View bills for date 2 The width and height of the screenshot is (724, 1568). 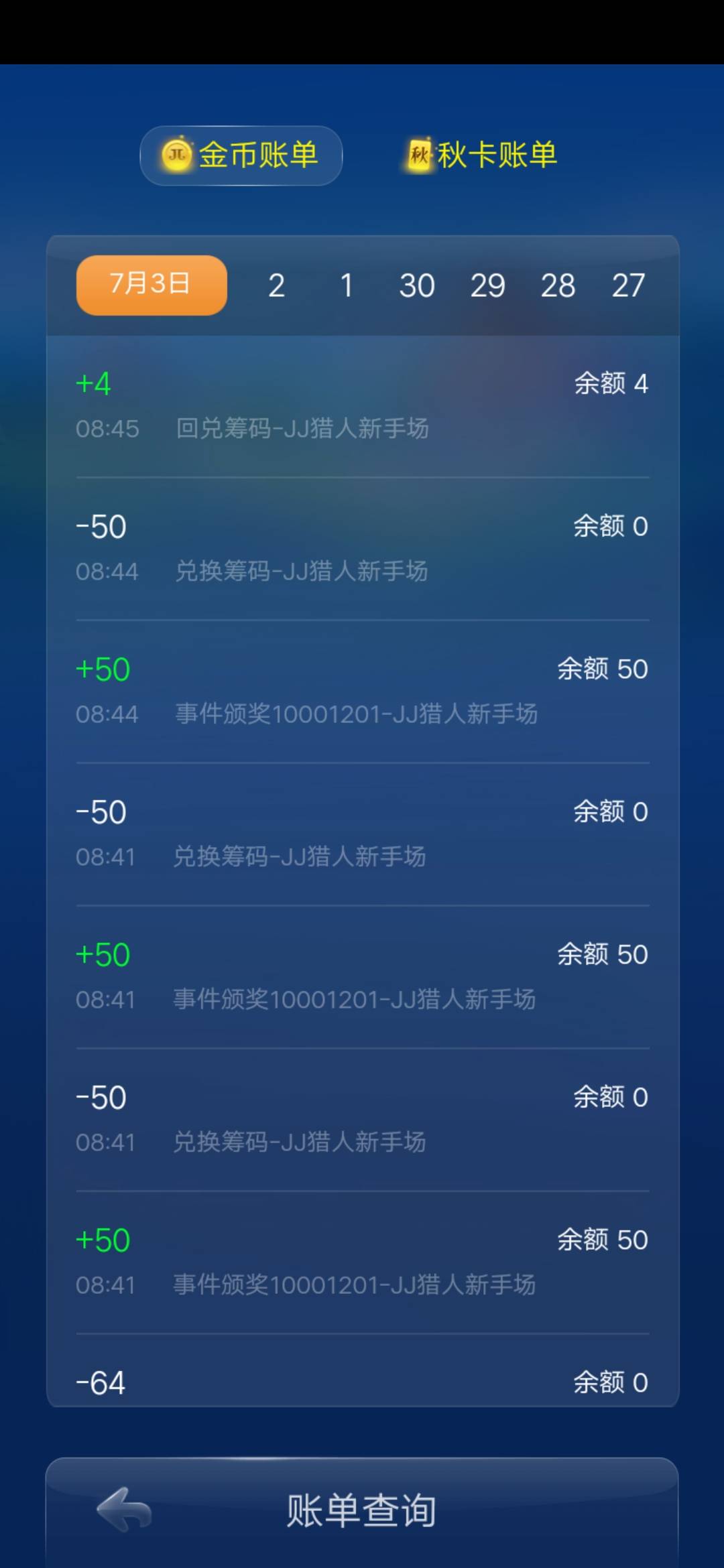tap(276, 285)
